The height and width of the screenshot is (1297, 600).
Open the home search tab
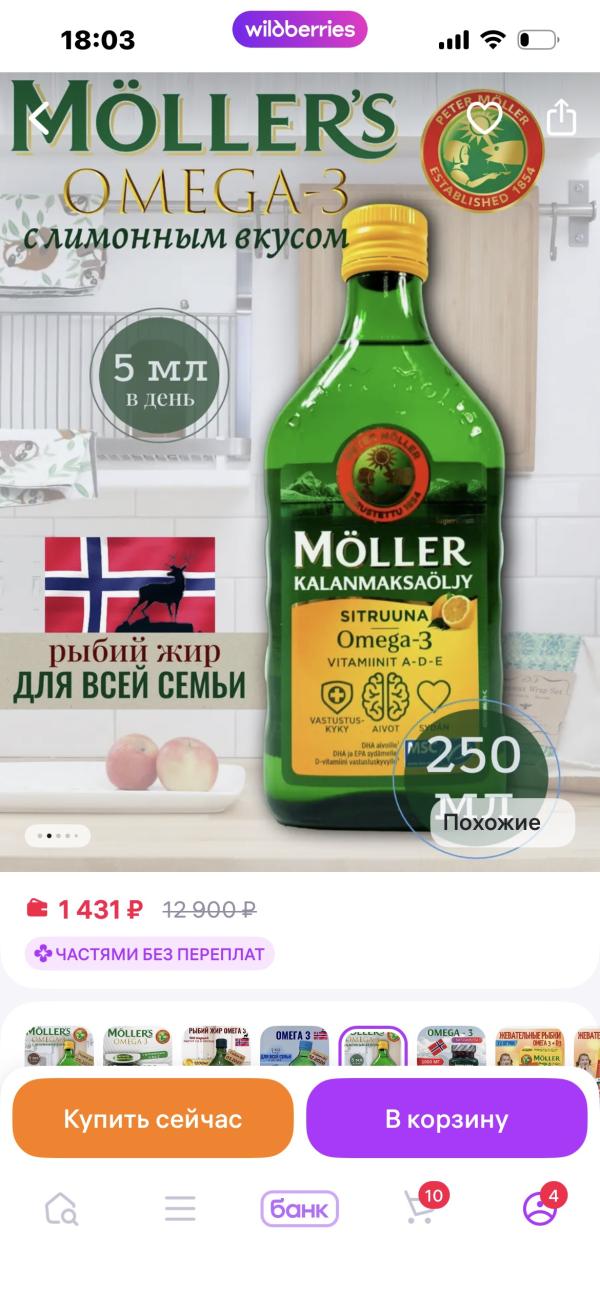point(61,1209)
